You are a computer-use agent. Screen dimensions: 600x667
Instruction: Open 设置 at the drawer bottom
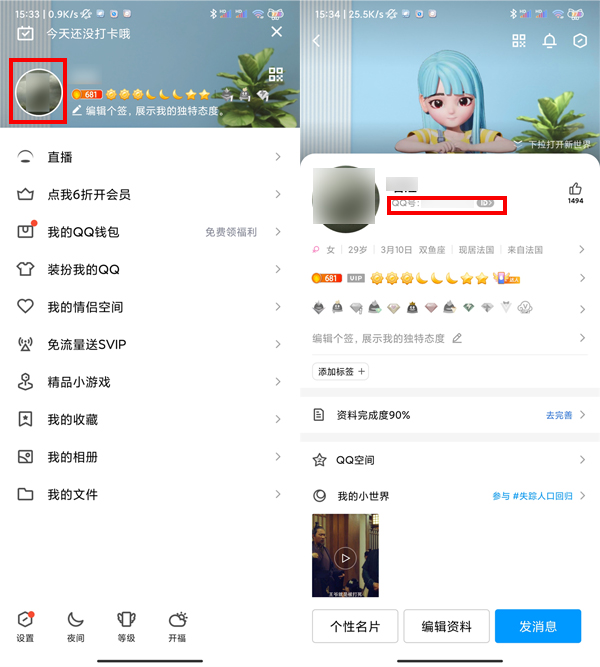(26, 626)
